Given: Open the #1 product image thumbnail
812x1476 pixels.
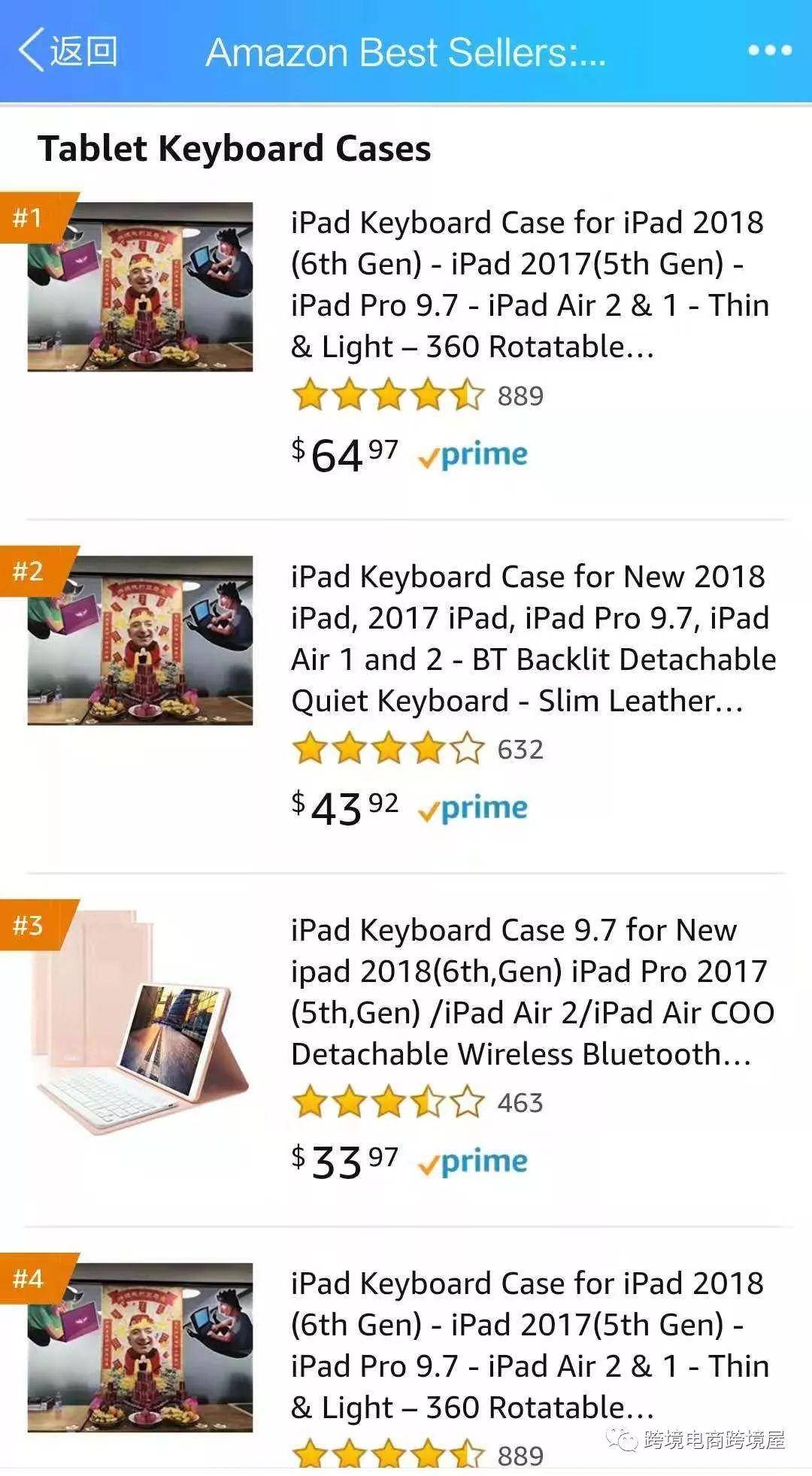Looking at the screenshot, I should 140,286.
